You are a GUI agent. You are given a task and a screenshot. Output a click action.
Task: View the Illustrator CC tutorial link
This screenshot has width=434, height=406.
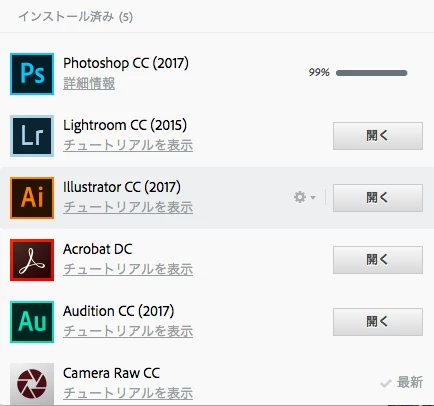(128, 207)
